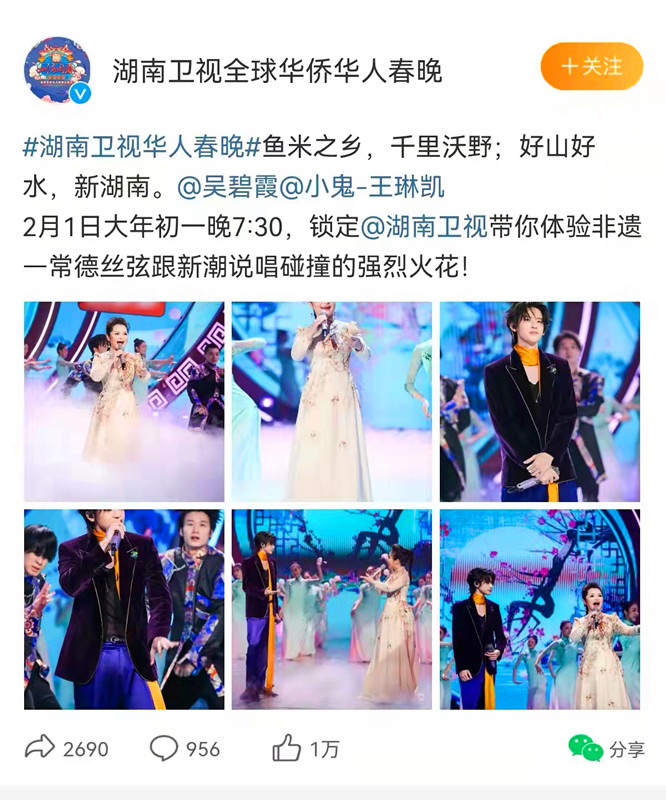
Task: Open the account name 湖南卫视全球华侨华人春晚
Action: coord(277,70)
